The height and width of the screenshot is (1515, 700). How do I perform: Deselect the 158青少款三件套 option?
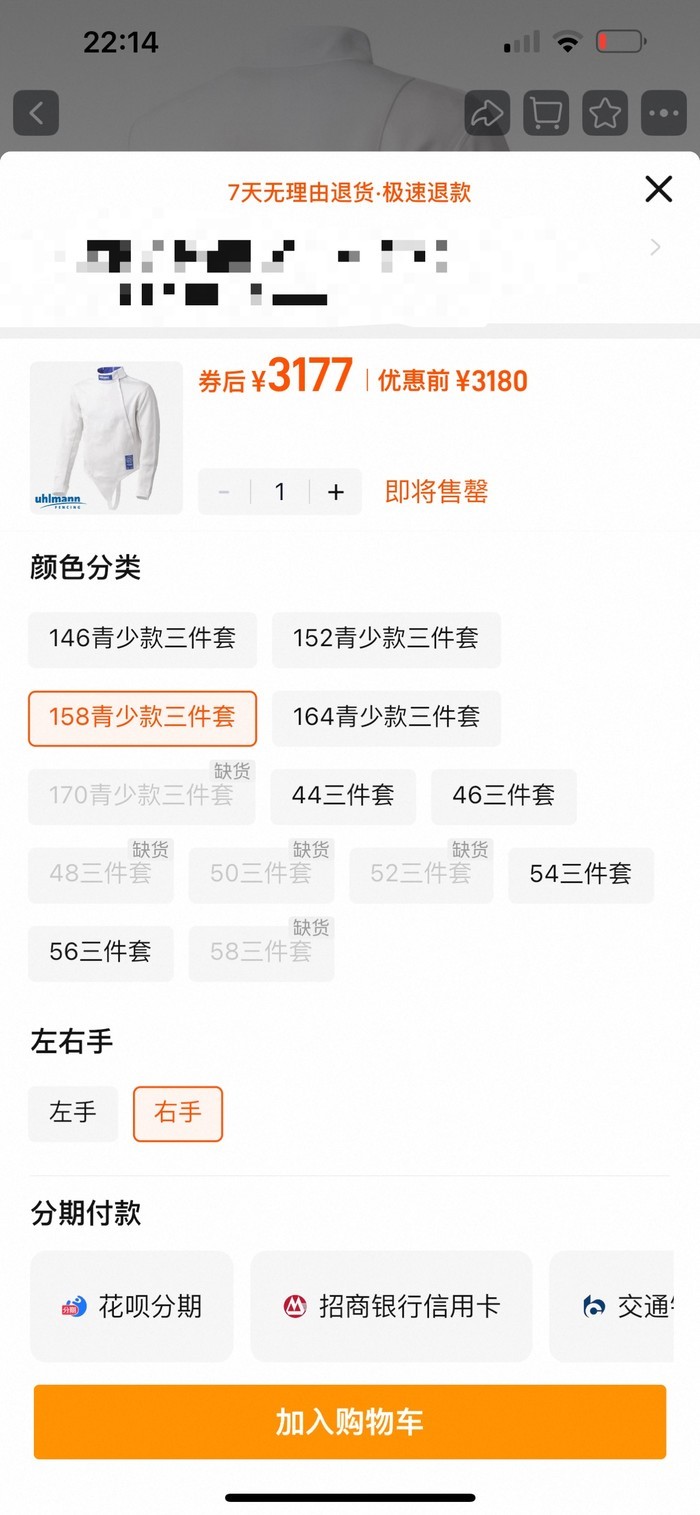142,717
